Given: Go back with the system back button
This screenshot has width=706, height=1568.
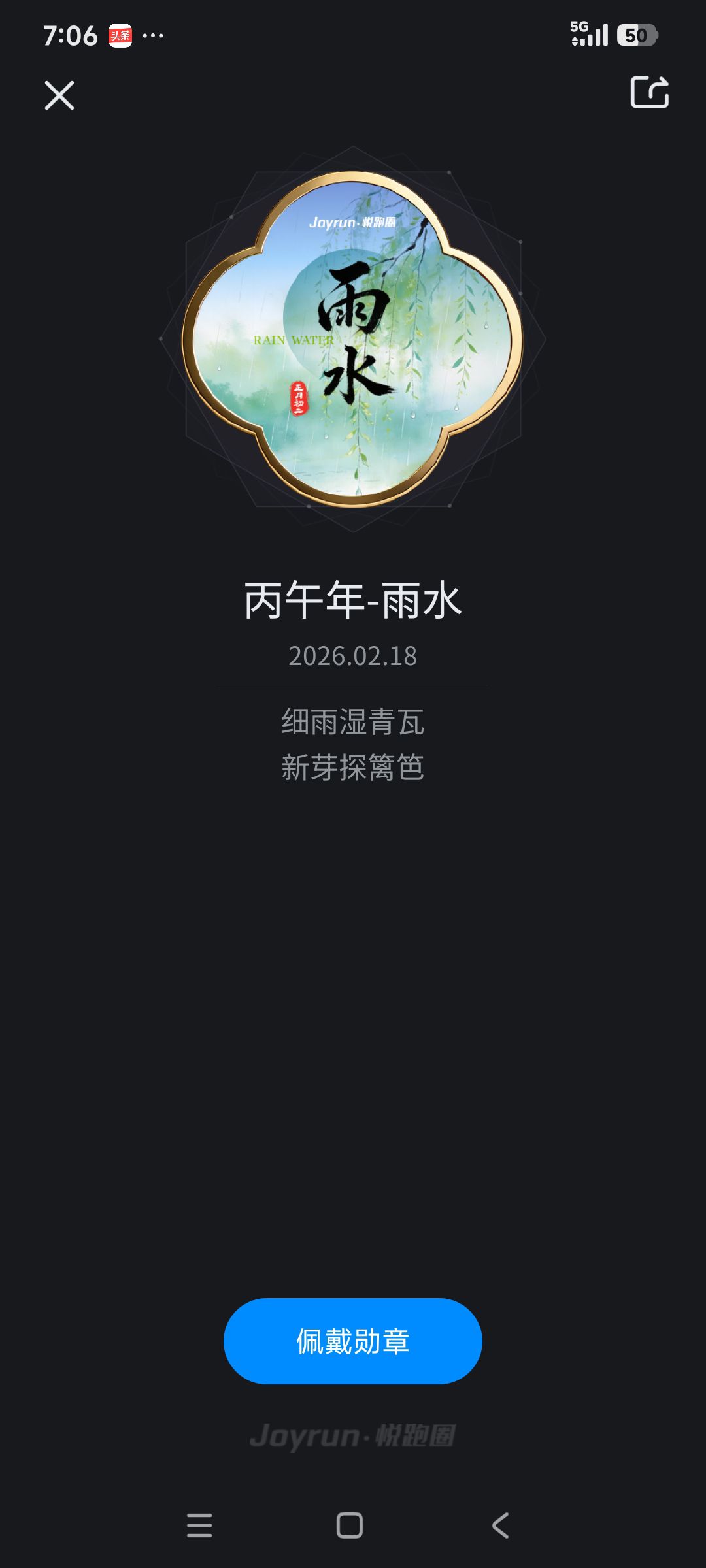Looking at the screenshot, I should point(501,1526).
